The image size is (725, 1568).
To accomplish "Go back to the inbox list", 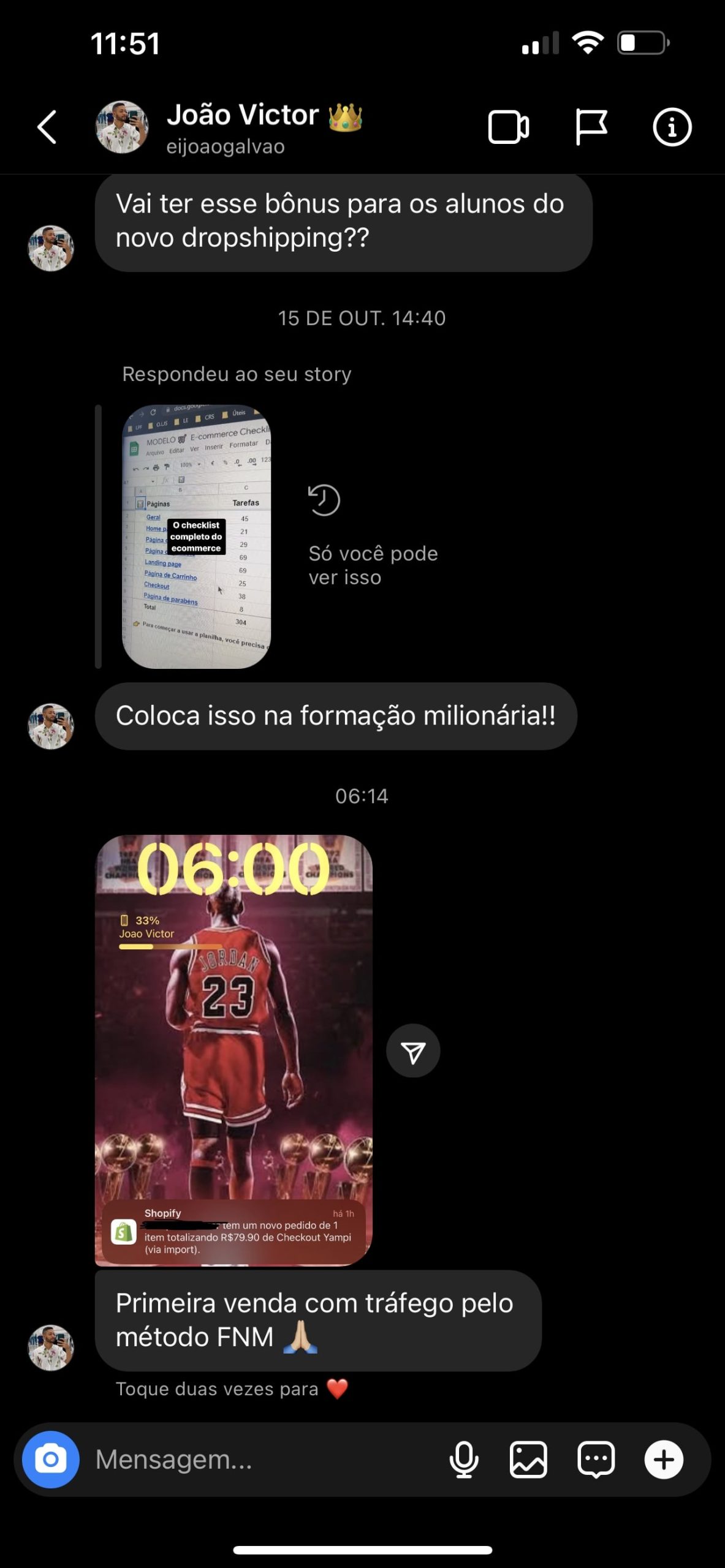I will tap(47, 127).
